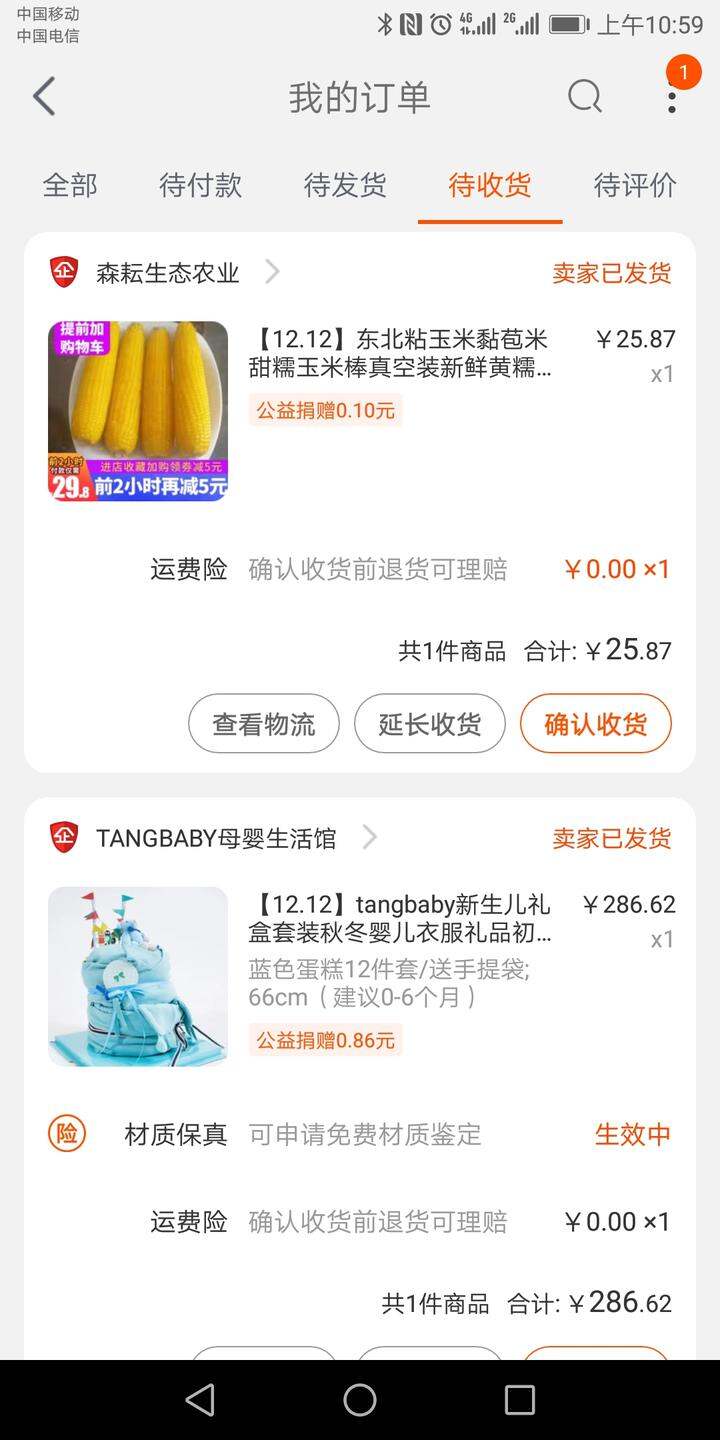
Task: Switch to the 待付款 tab
Action: pos(200,185)
